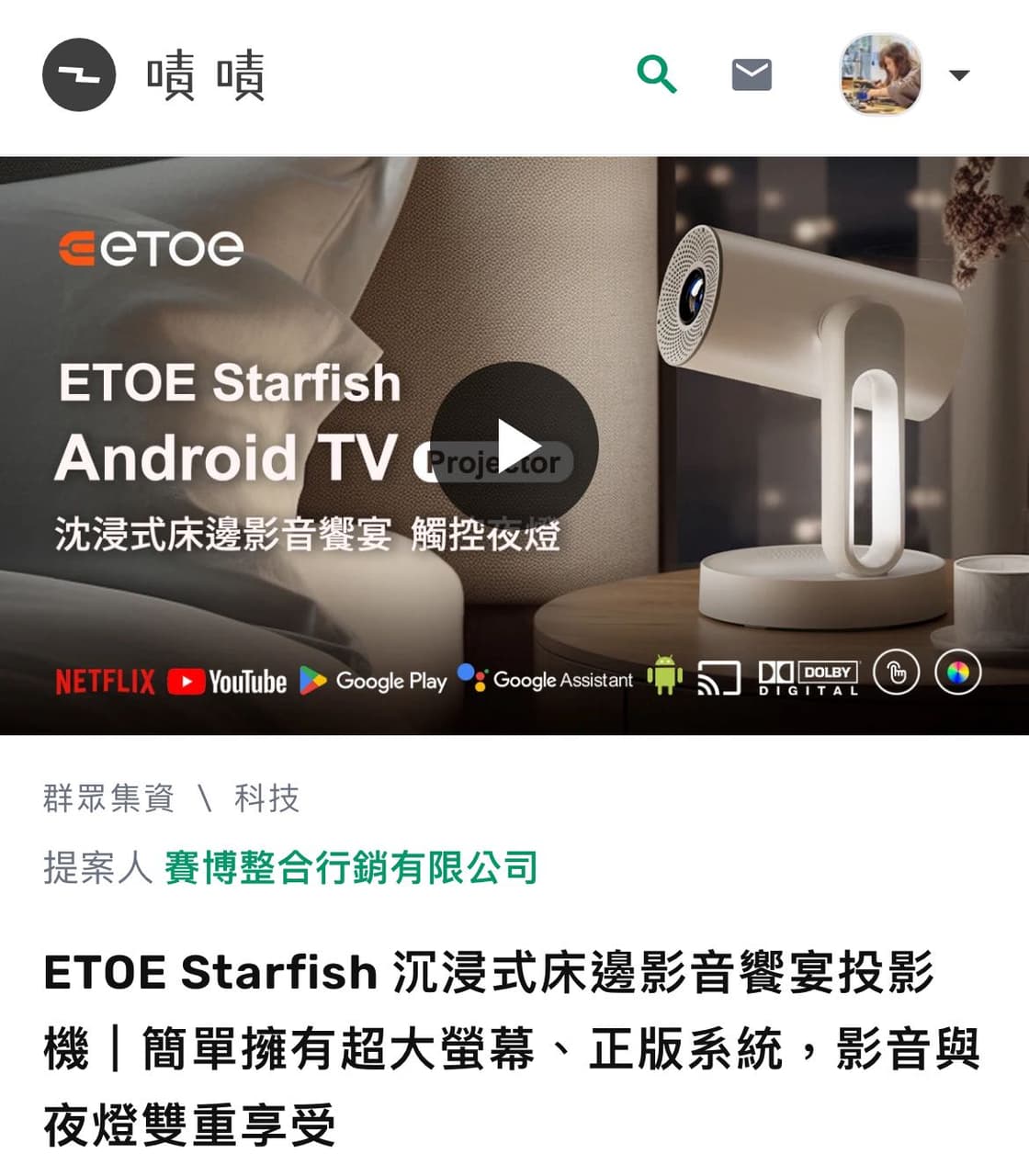Image resolution: width=1029 pixels, height=1176 pixels.
Task: Click the Netflix logo in the banner
Action: 105,680
